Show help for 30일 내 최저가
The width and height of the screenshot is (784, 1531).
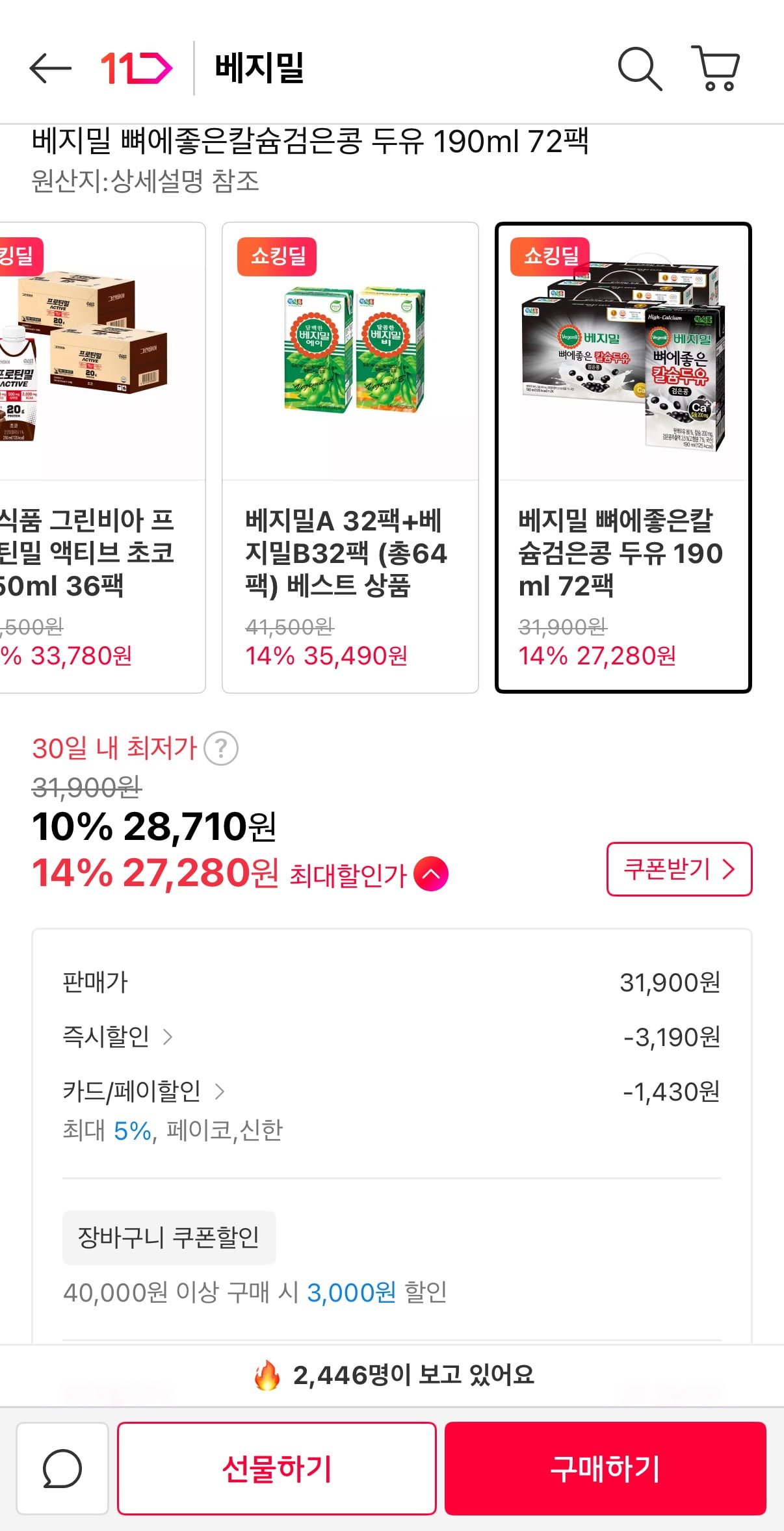[221, 749]
